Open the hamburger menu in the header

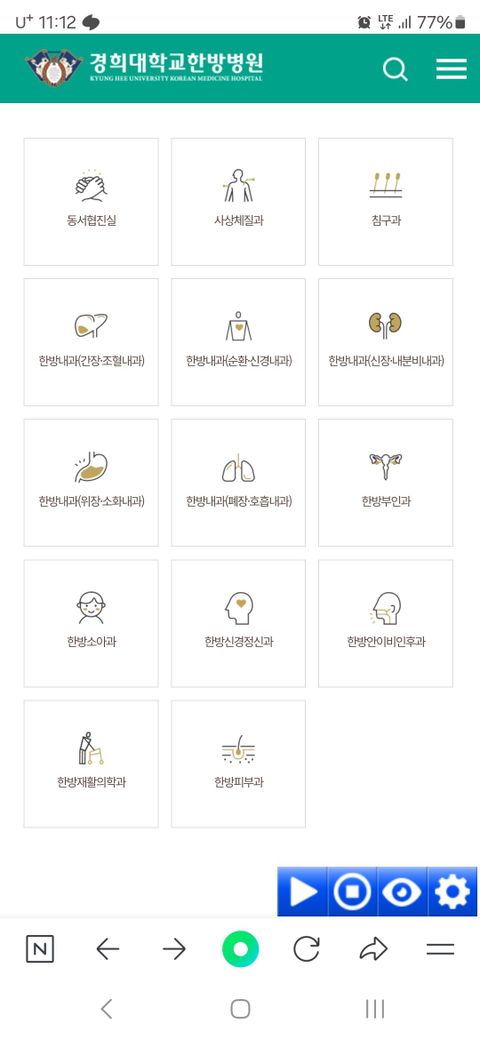tap(451, 69)
